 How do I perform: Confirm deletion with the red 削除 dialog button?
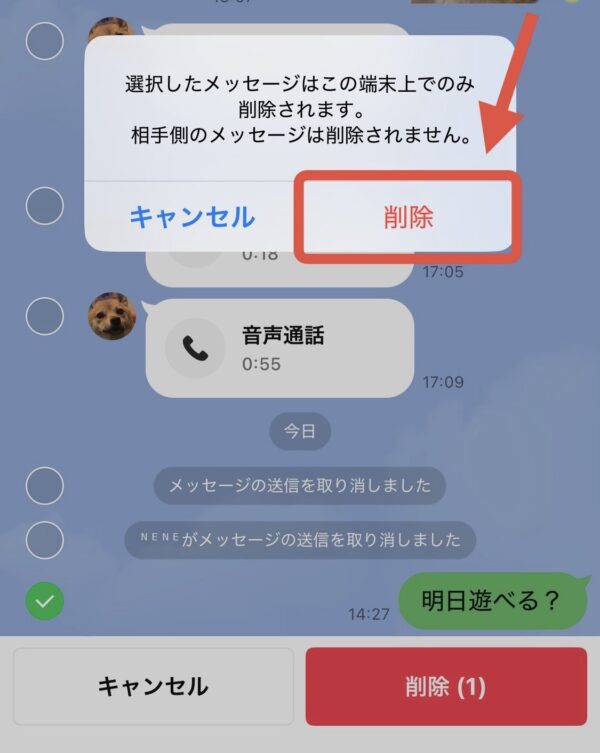point(408,217)
